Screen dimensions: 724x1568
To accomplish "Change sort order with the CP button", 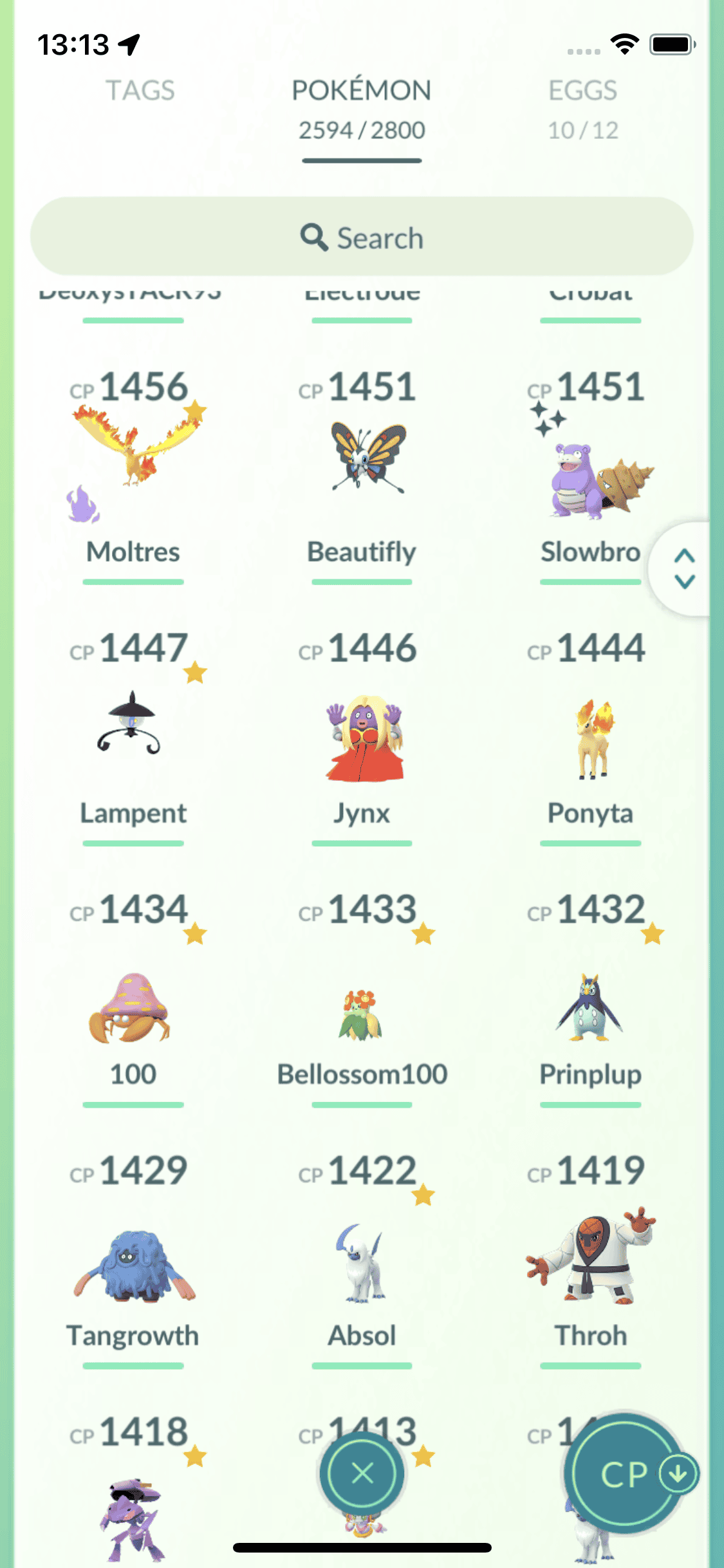I will coord(624,1474).
